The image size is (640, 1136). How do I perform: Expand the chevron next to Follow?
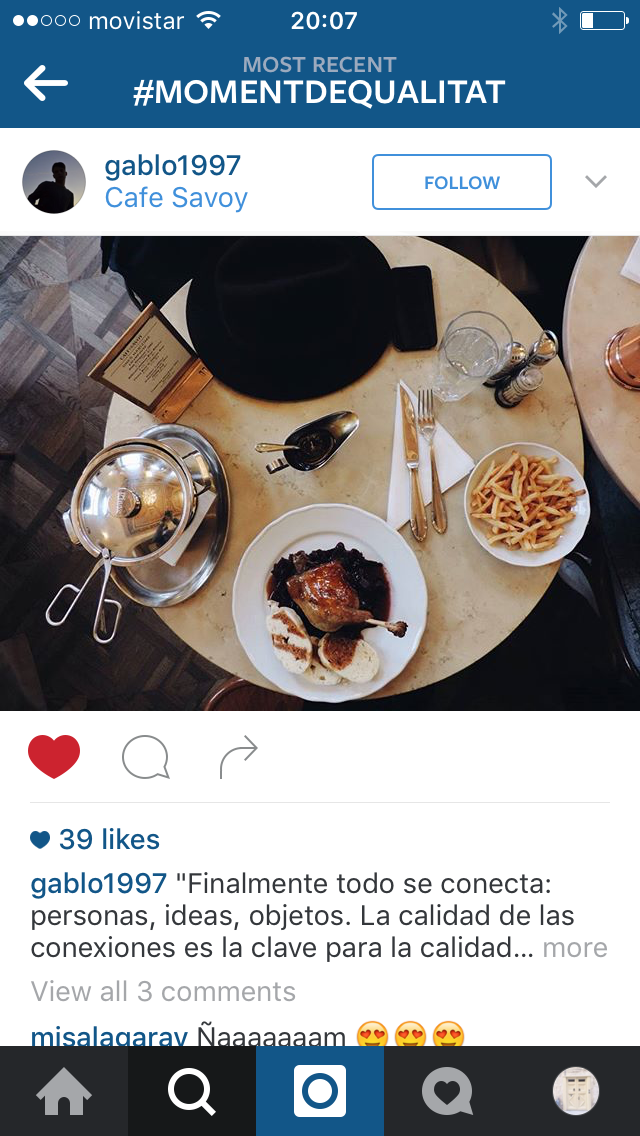pos(596,181)
